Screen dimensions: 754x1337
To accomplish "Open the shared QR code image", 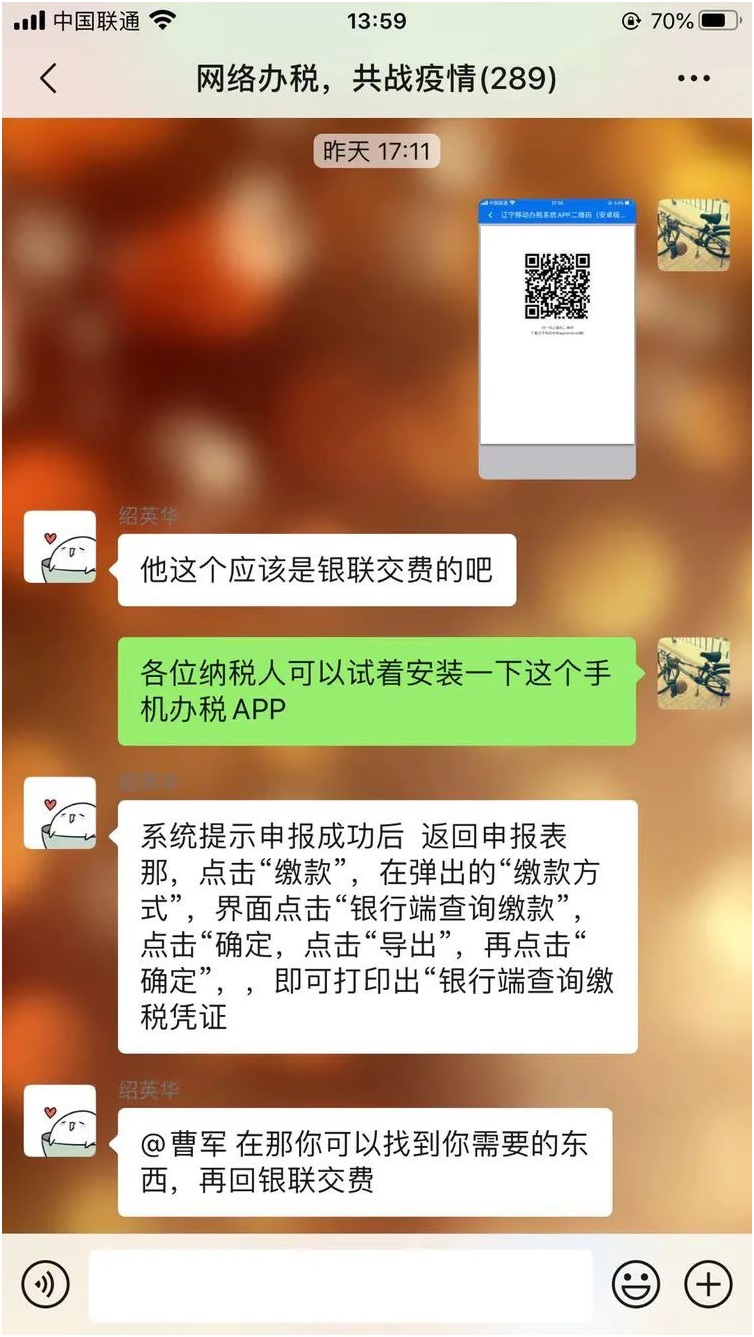I will [557, 339].
